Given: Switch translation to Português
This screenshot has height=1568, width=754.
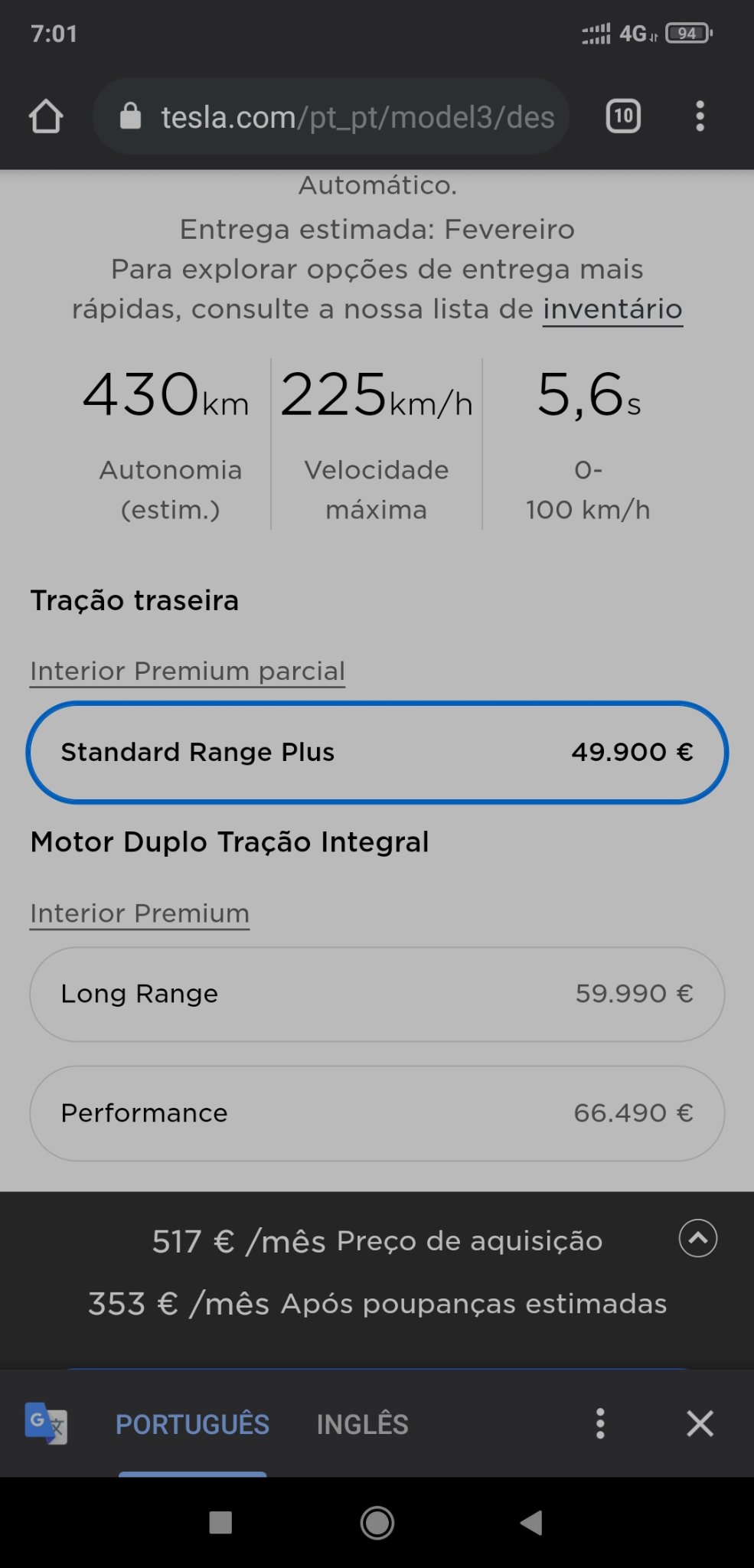Looking at the screenshot, I should (x=192, y=1424).
